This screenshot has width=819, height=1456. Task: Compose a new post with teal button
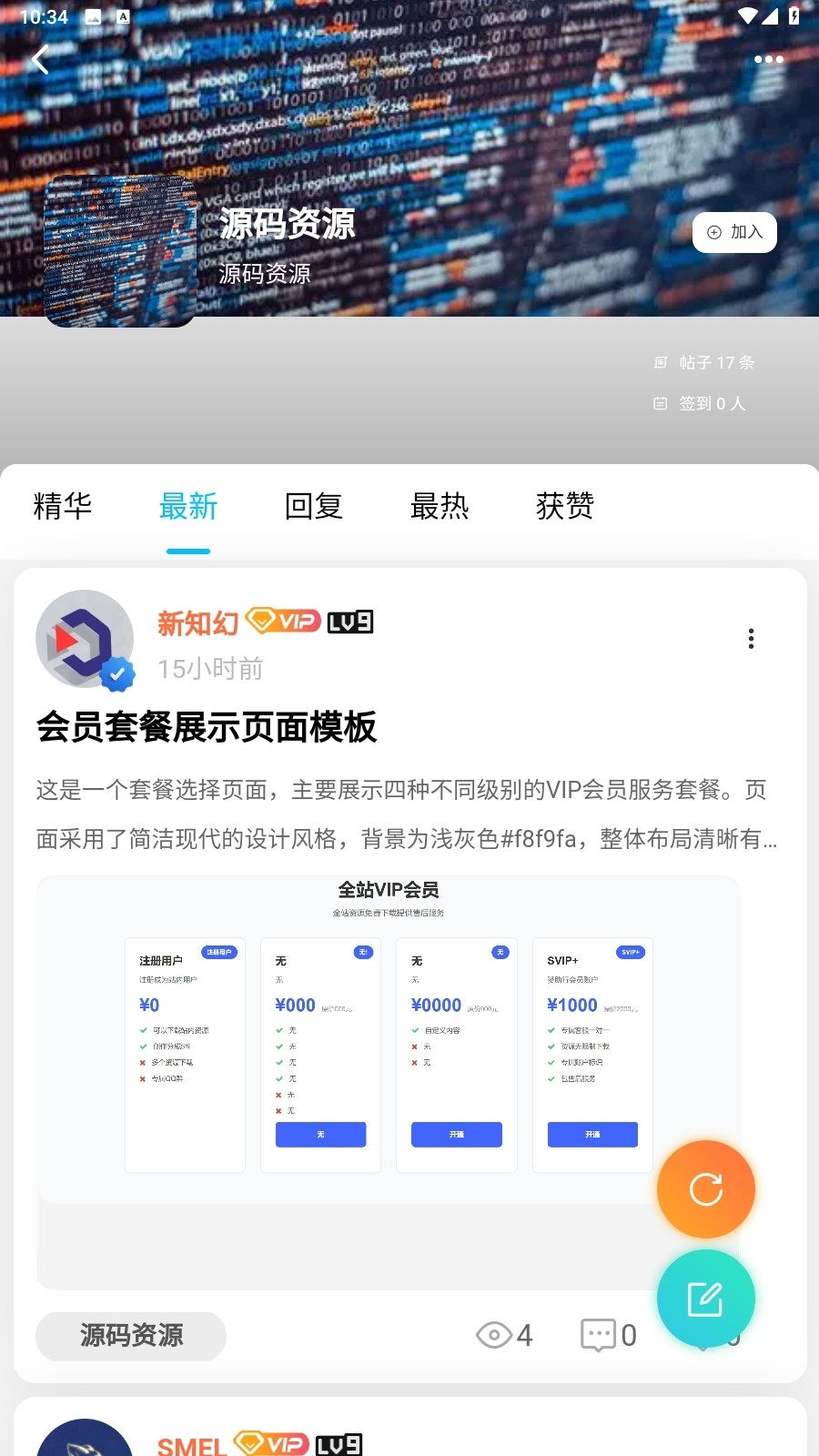point(706,1299)
